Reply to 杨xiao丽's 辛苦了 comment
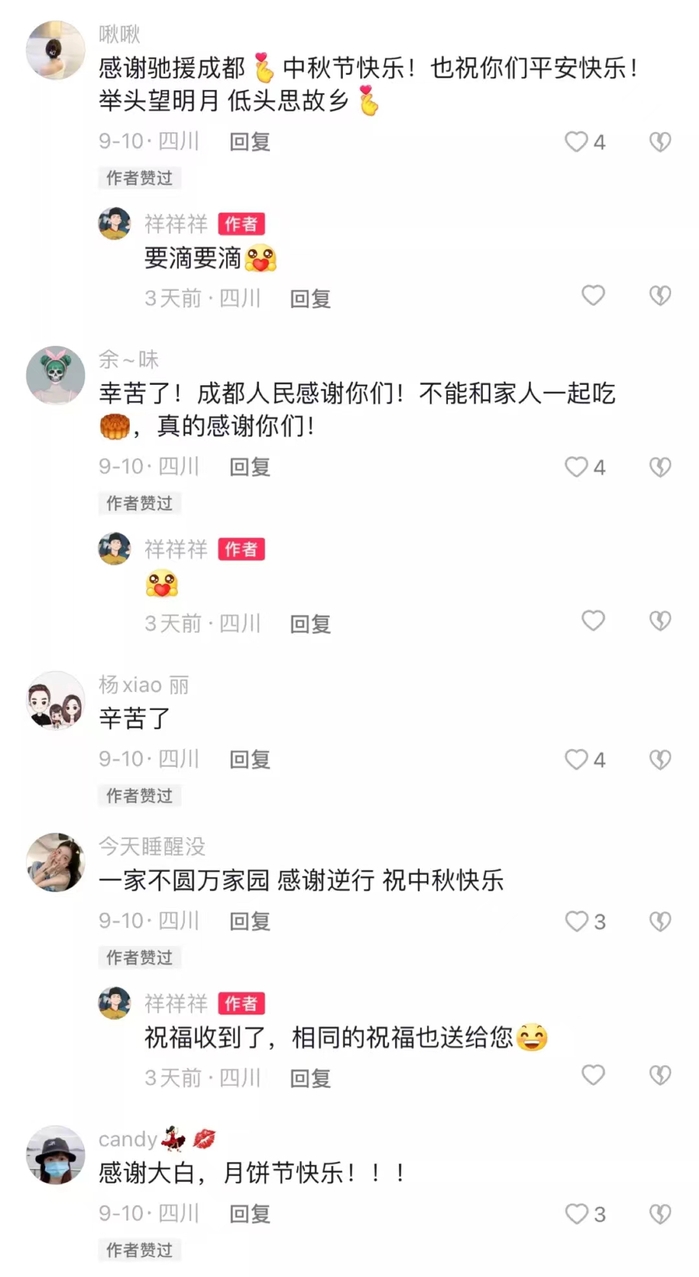 [x=250, y=759]
